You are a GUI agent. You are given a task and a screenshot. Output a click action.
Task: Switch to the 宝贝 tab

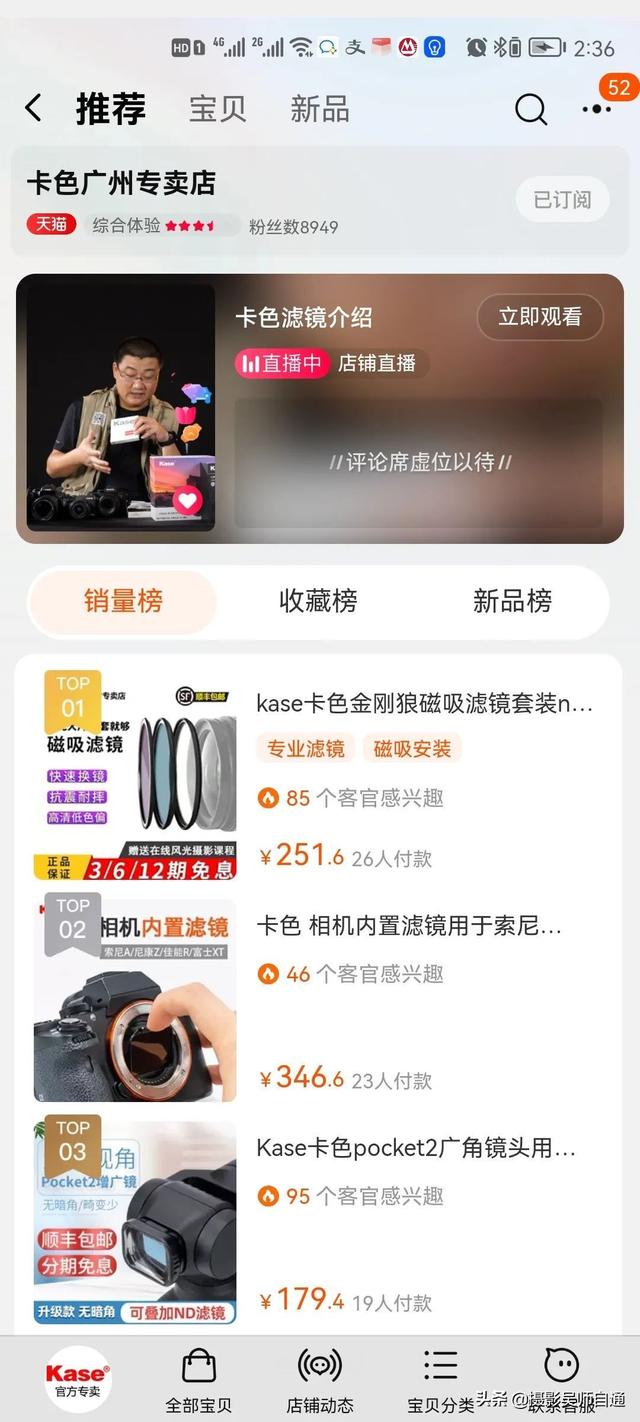coord(218,108)
